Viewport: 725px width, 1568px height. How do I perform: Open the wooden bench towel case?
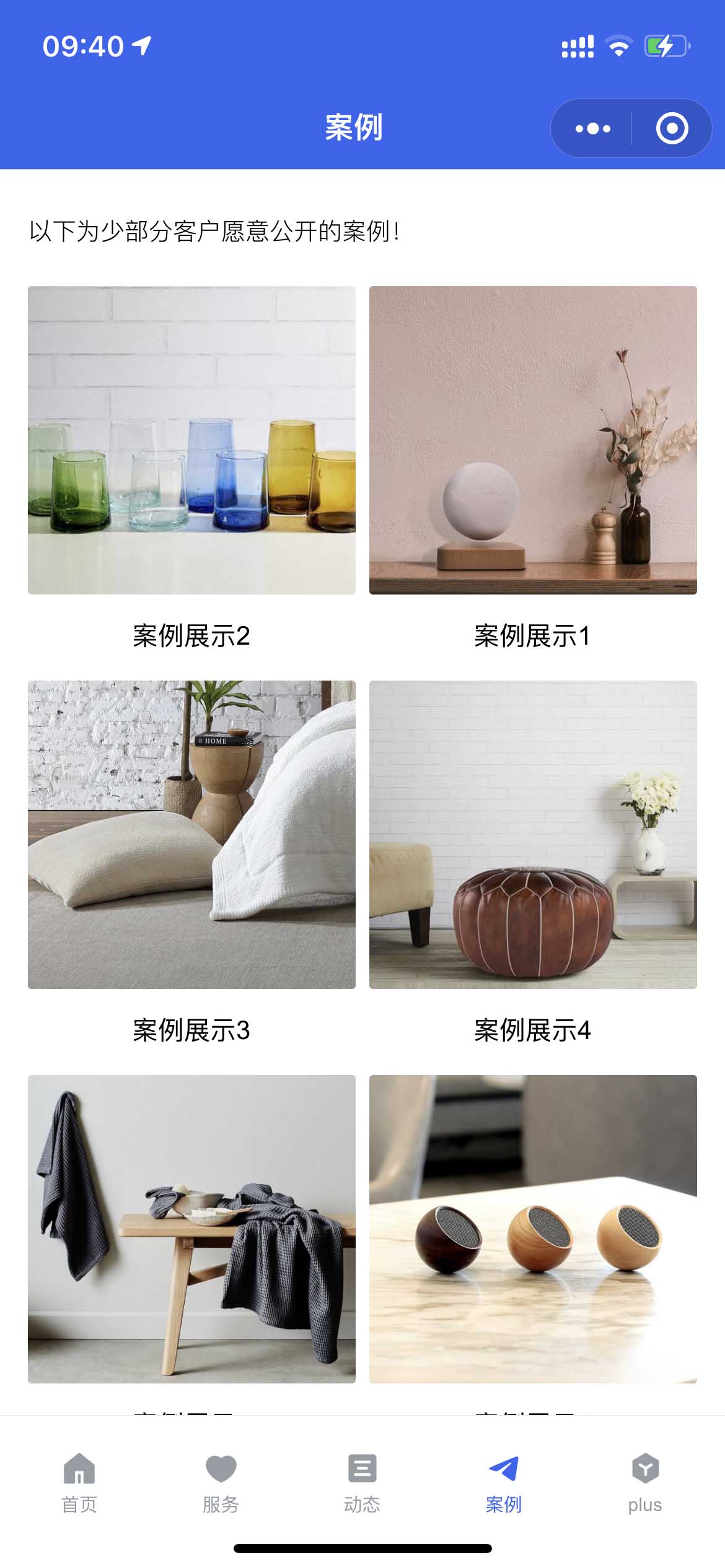coord(191,1229)
